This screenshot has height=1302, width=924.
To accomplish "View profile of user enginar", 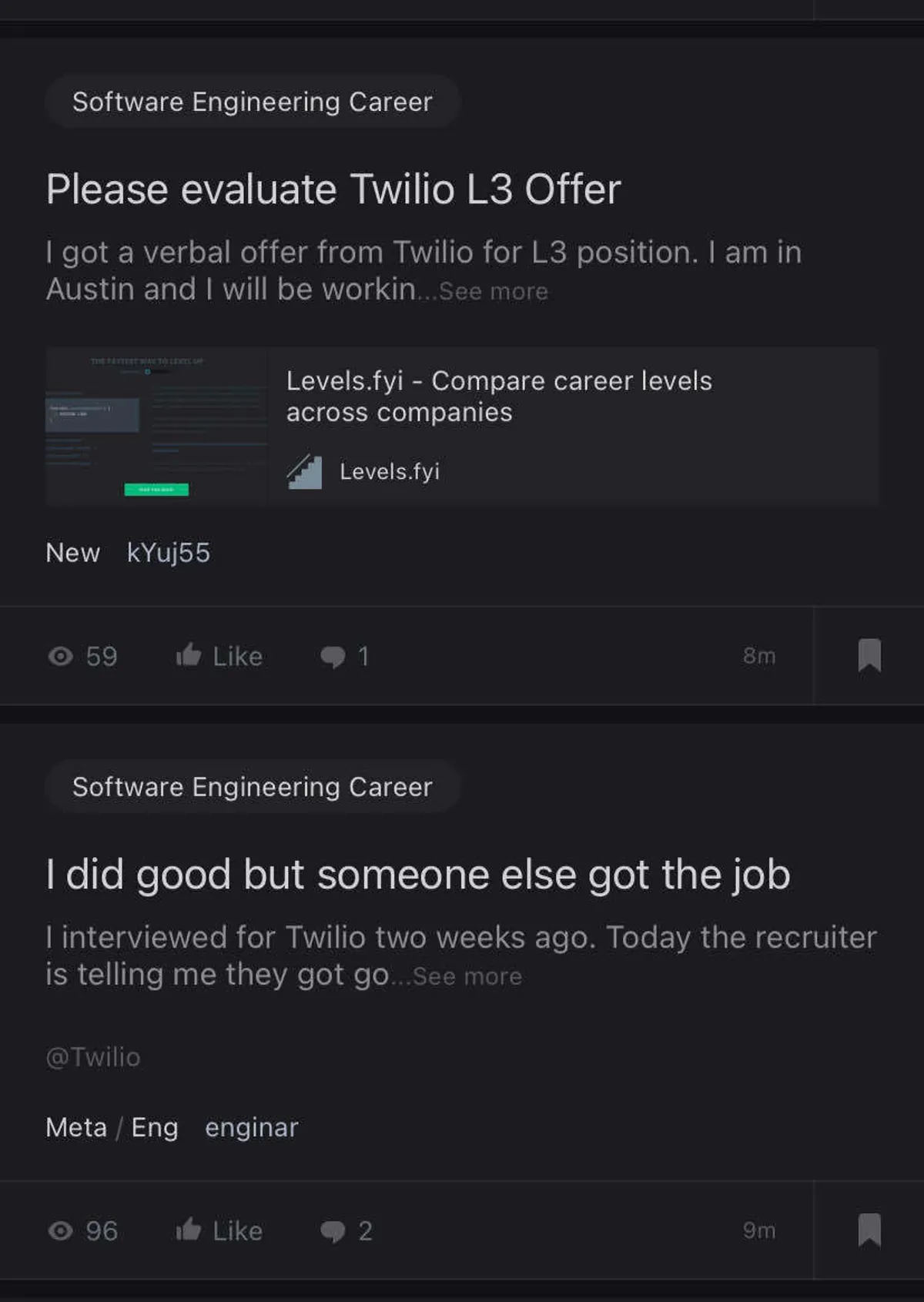I will click(251, 1127).
